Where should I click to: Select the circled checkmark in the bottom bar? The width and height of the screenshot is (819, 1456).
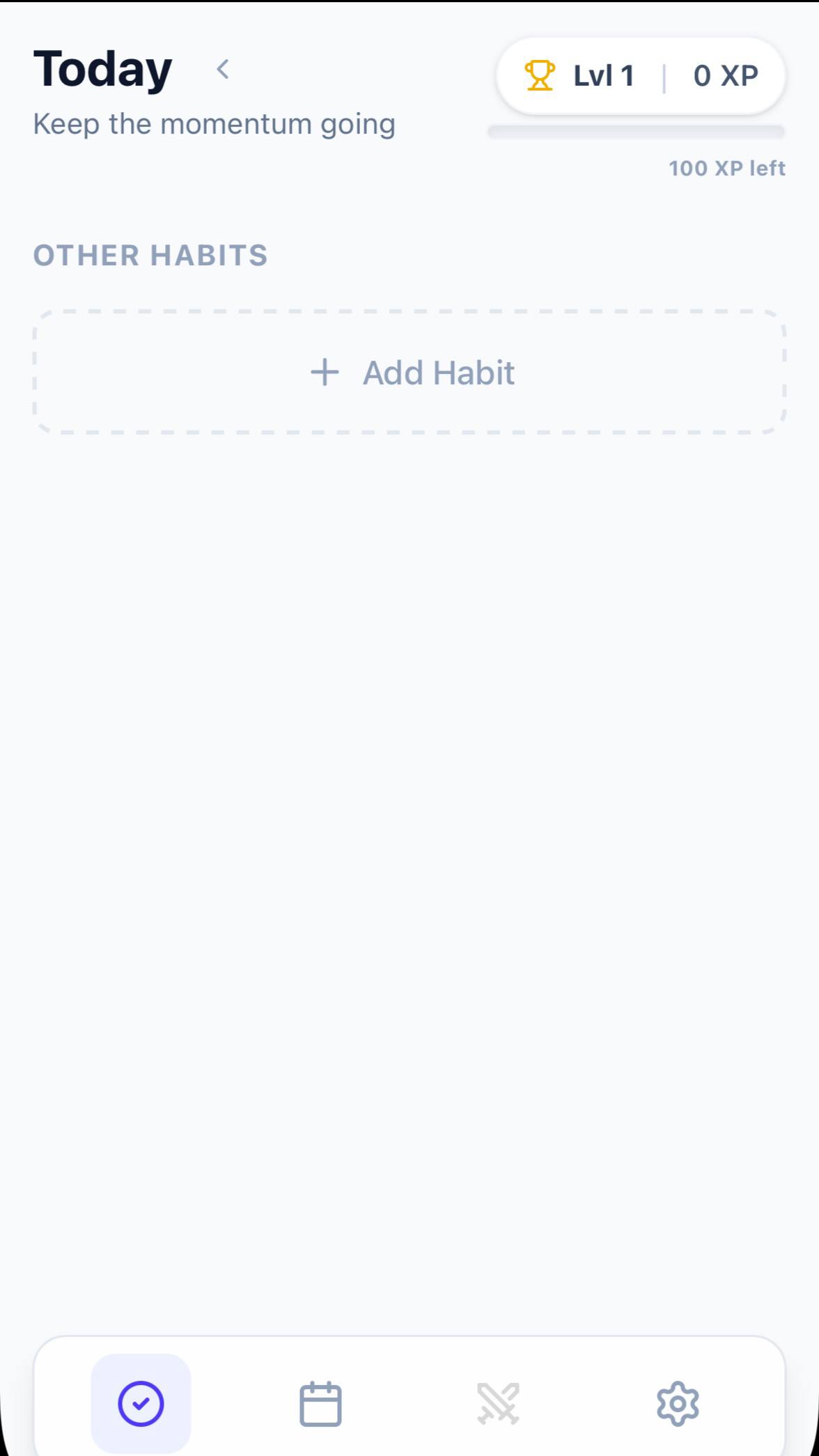coord(141,1404)
